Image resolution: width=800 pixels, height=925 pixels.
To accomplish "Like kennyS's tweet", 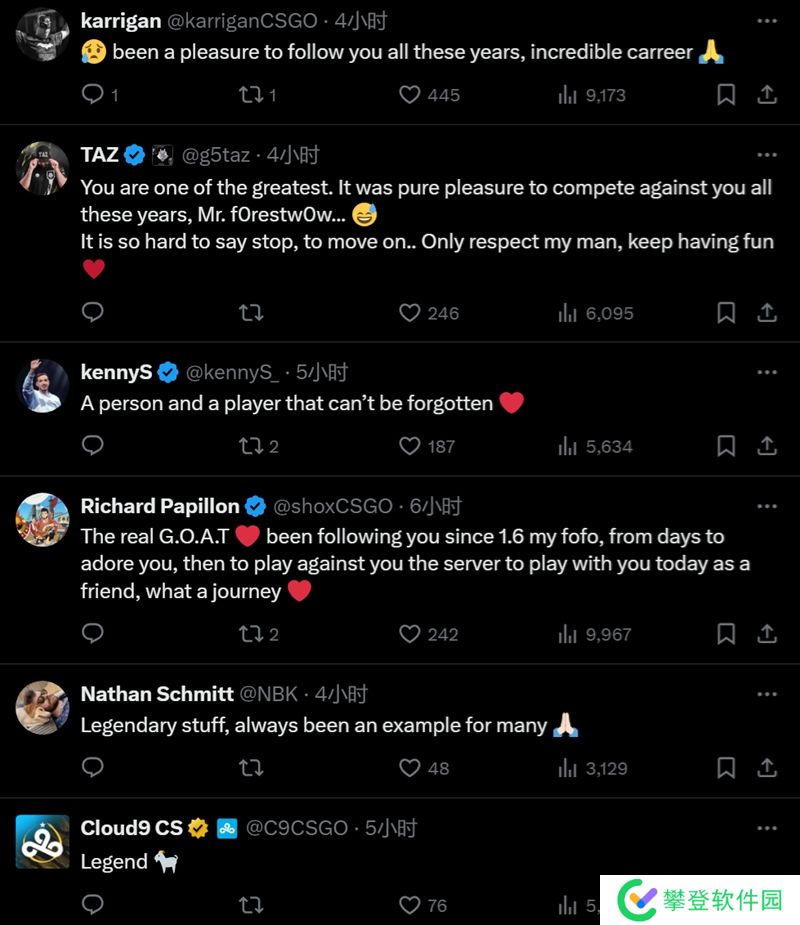I will click(410, 446).
